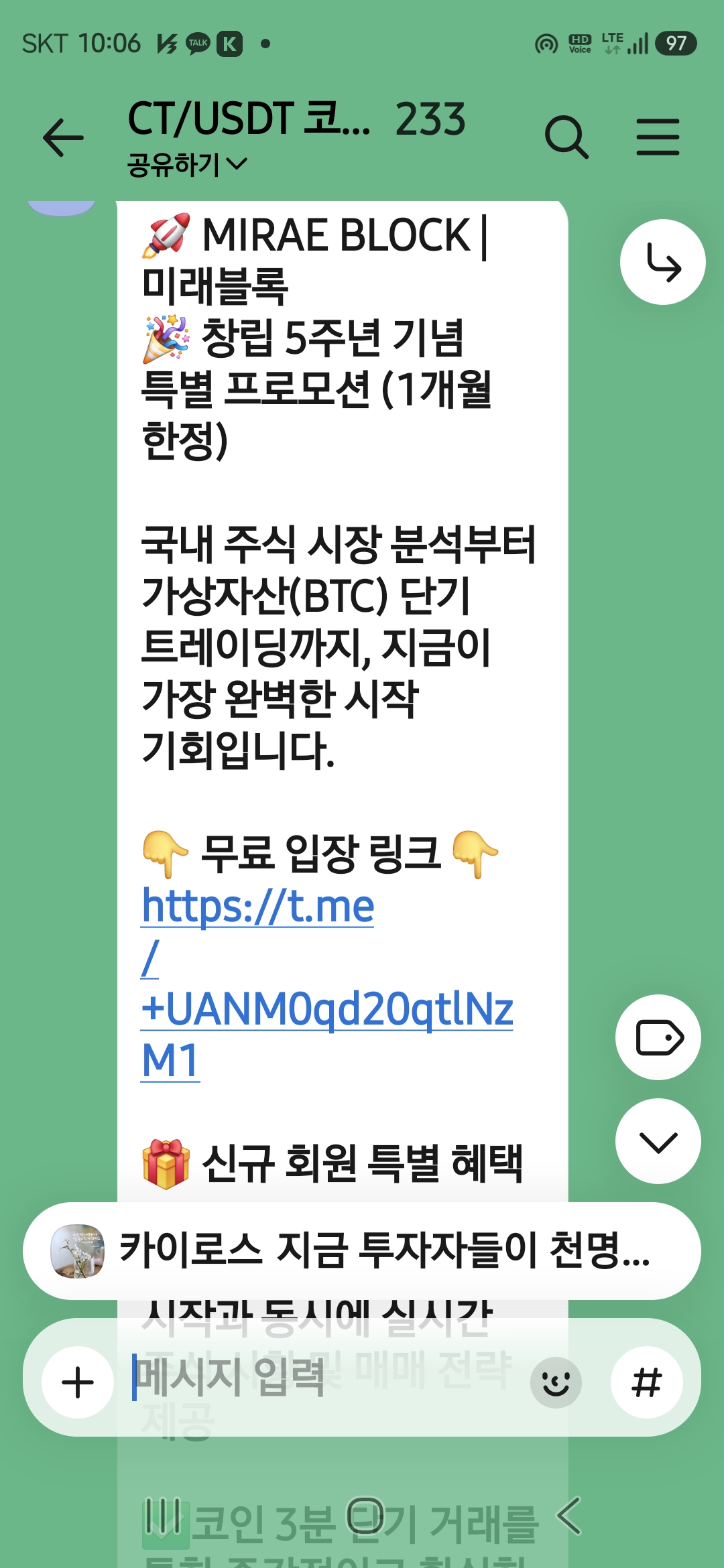Jump to latest messages with down chevron
The height and width of the screenshot is (1568, 724).
[658, 1141]
